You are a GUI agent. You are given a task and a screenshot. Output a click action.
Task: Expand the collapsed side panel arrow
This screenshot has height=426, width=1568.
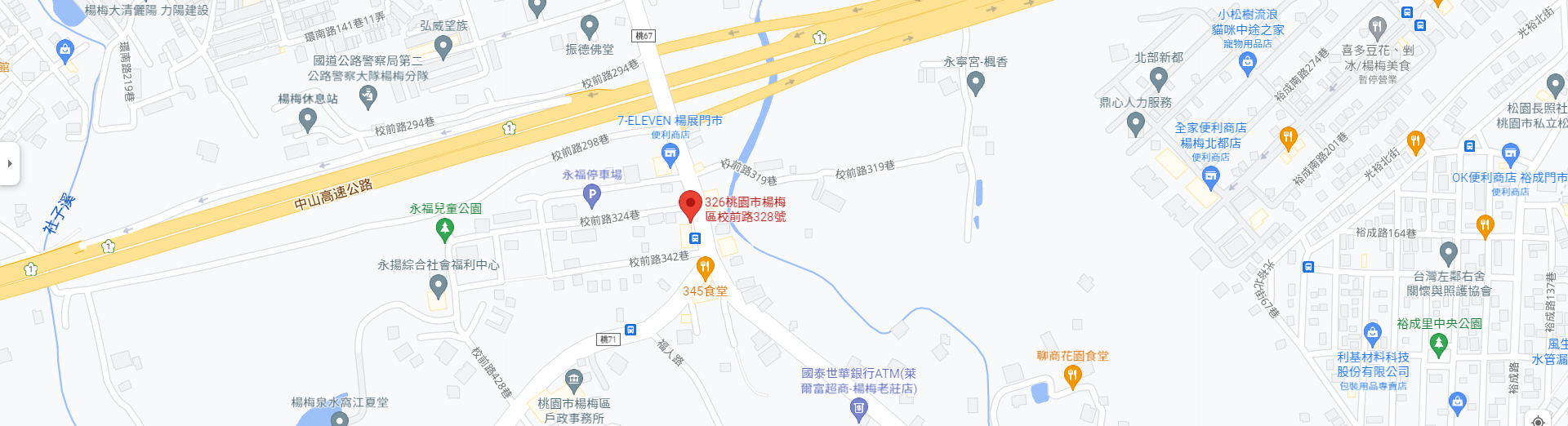[9, 163]
